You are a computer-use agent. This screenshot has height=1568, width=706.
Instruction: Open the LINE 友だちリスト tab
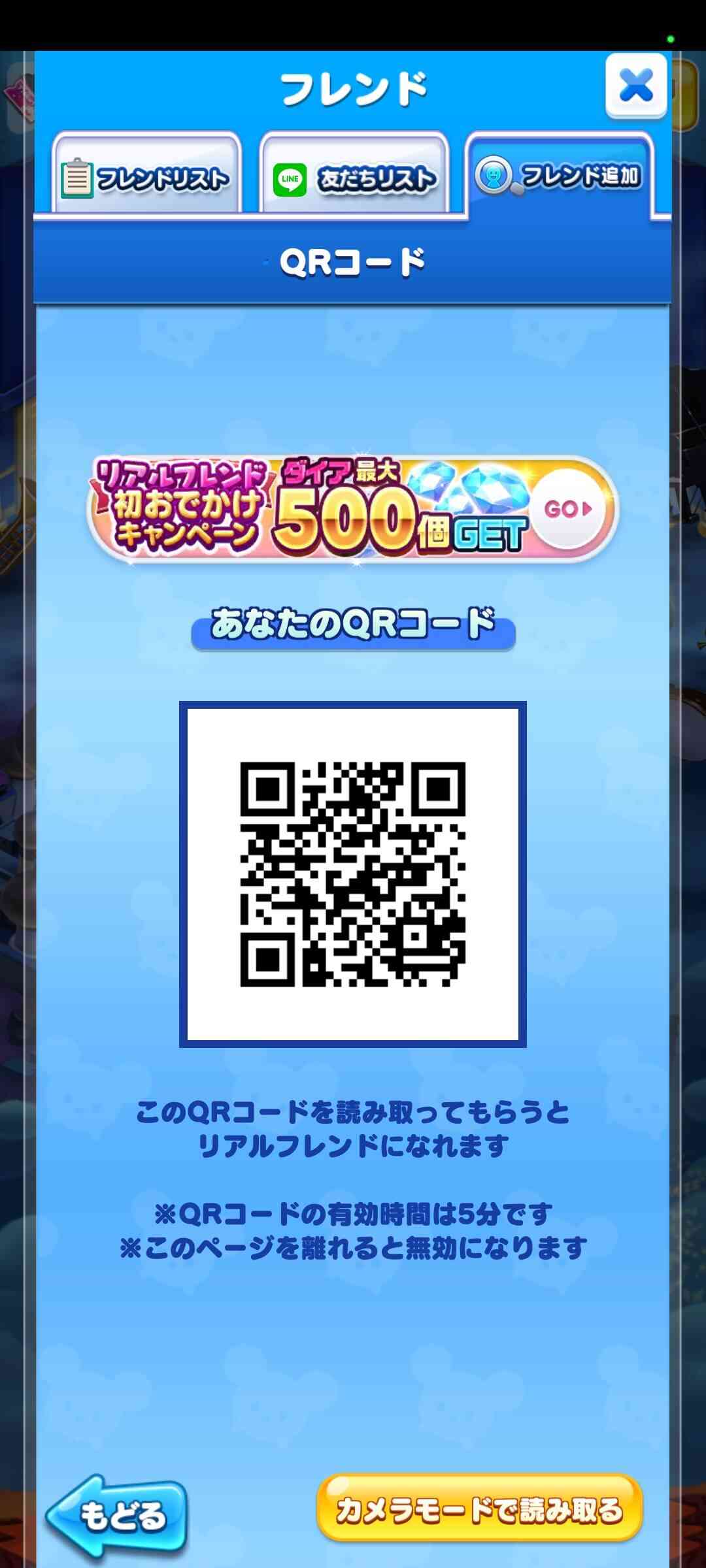coord(354,172)
